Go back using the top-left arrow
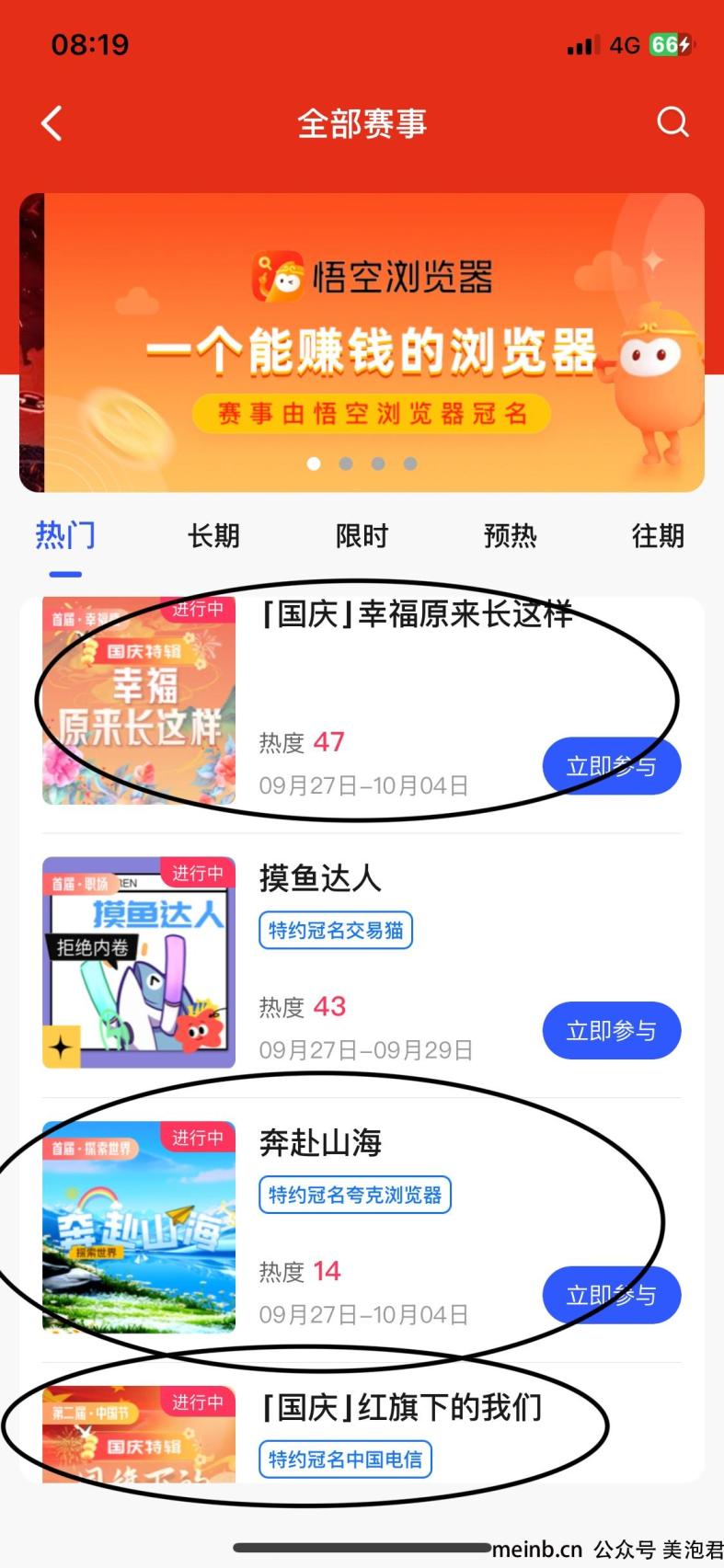724x1568 pixels. pos(52,122)
